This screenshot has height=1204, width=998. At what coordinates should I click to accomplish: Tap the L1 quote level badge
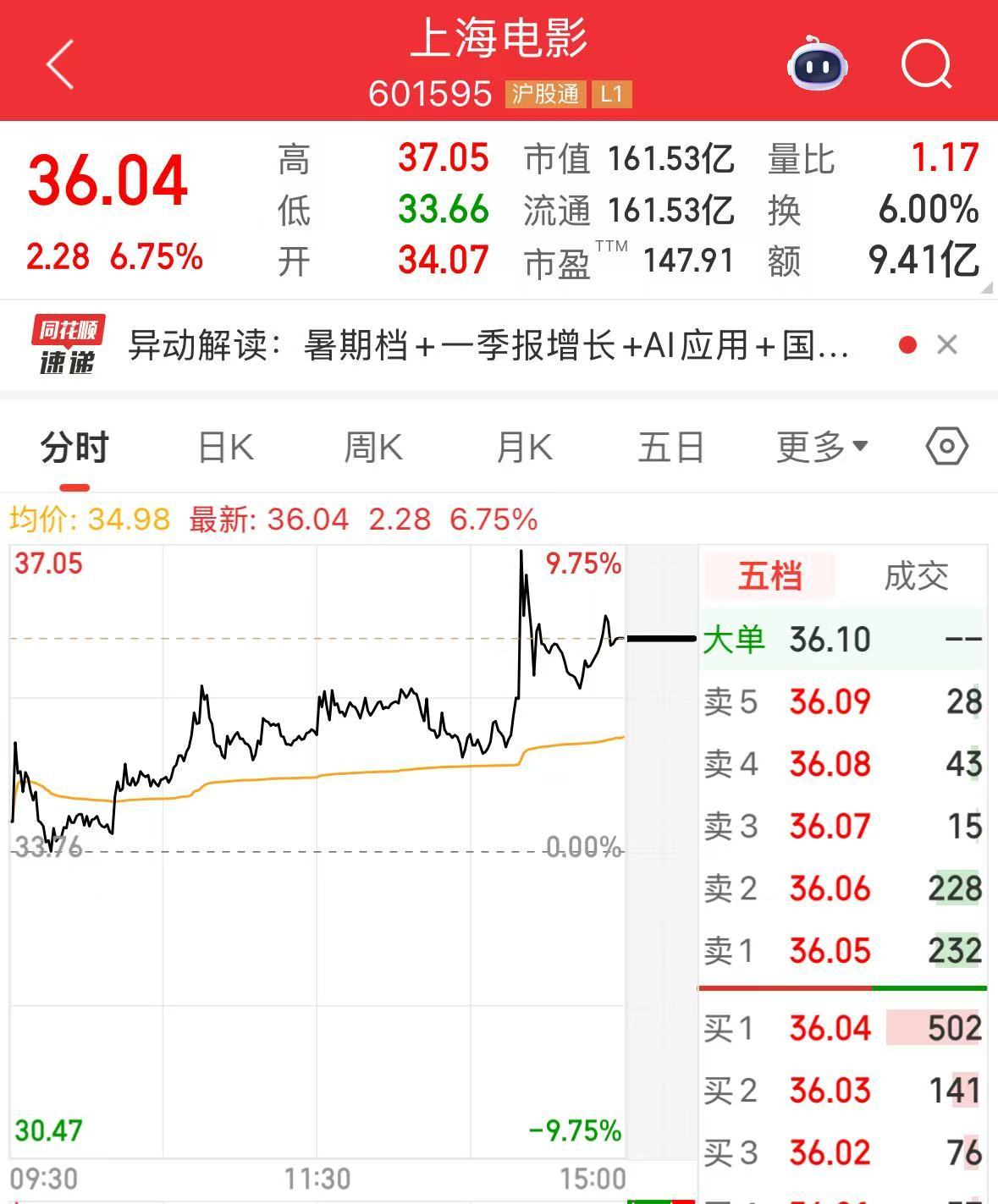(612, 95)
